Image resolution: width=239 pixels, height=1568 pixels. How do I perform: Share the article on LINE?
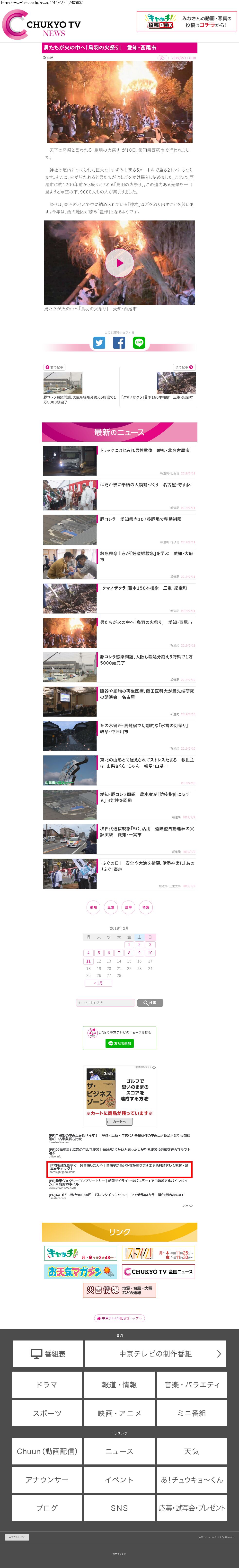[139, 343]
